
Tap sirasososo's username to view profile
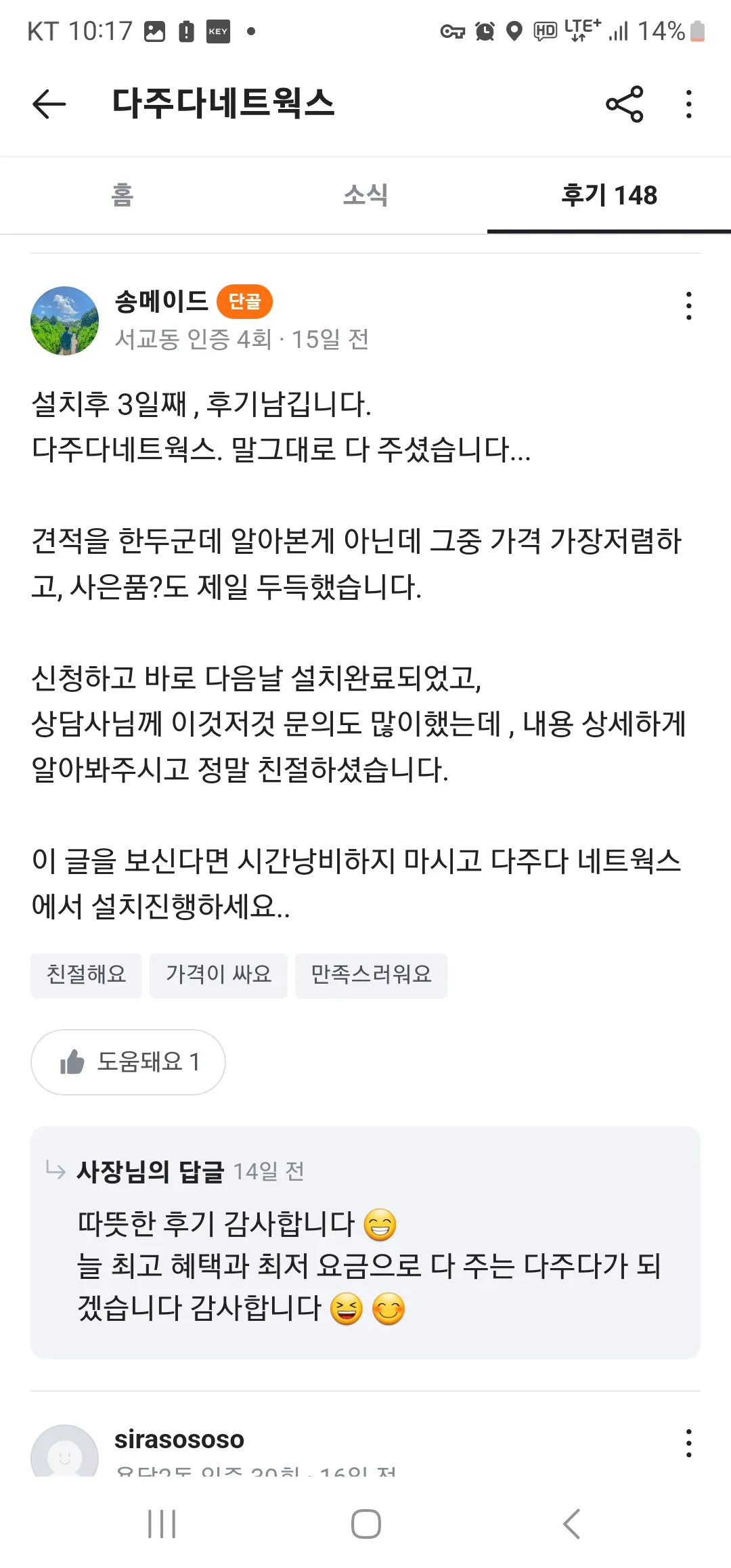click(x=179, y=1439)
